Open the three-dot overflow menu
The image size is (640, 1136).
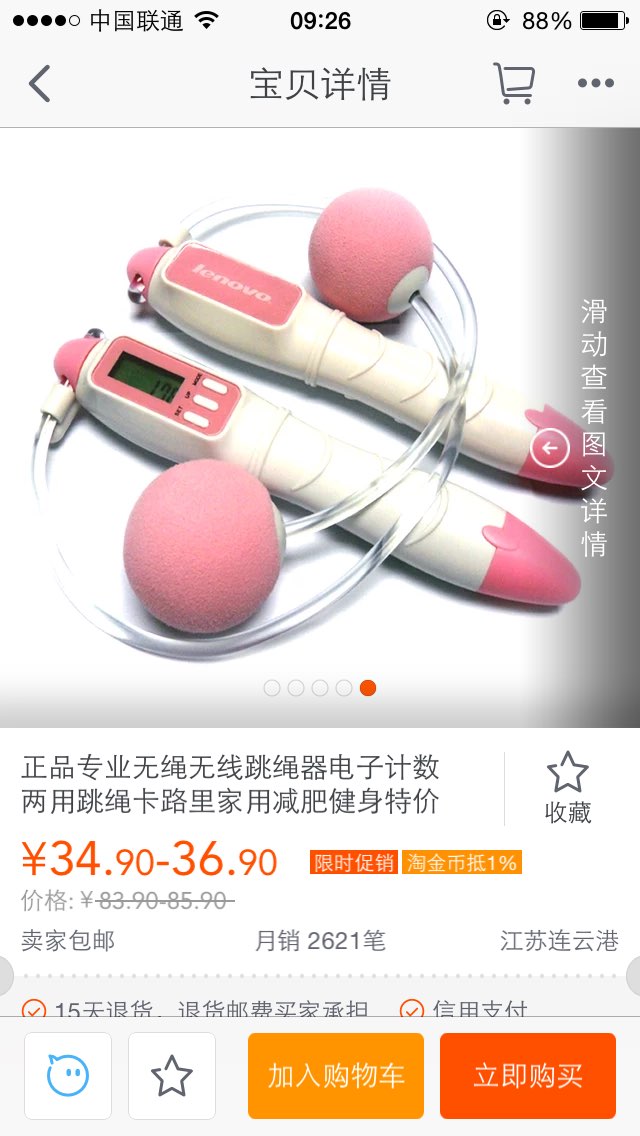596,83
